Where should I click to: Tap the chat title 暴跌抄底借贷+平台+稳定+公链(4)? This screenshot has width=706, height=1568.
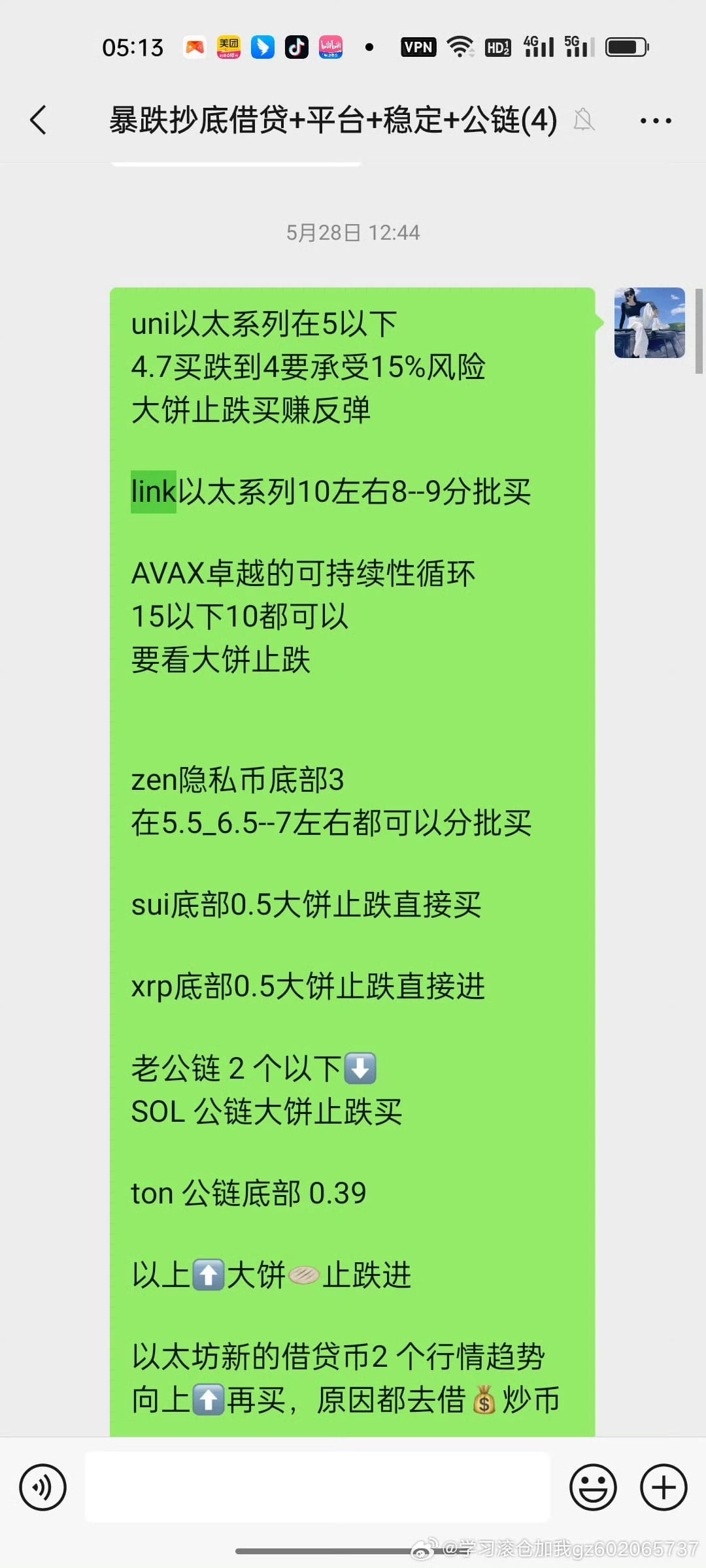[331, 120]
